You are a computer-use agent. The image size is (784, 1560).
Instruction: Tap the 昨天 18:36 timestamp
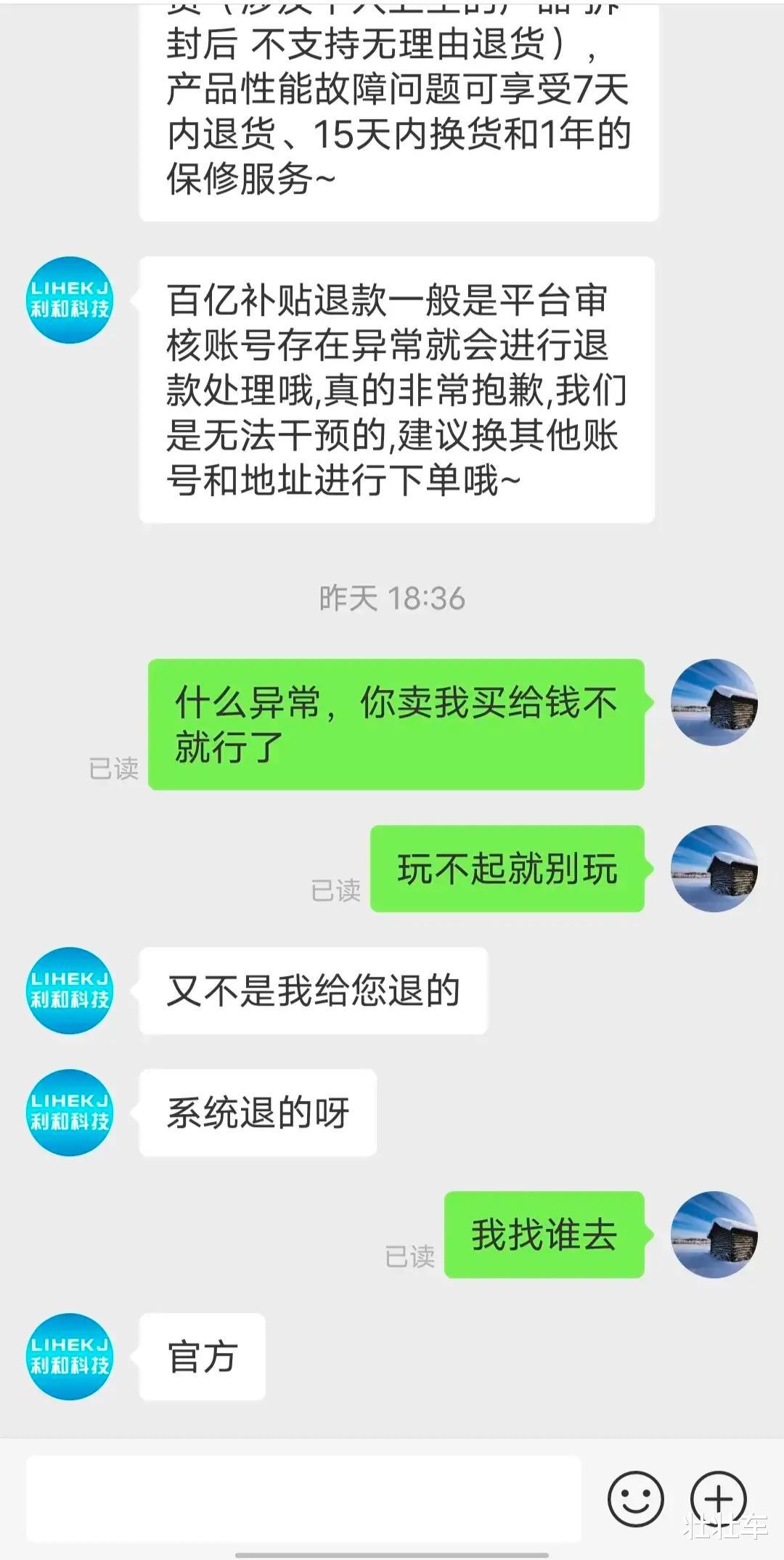point(392,599)
